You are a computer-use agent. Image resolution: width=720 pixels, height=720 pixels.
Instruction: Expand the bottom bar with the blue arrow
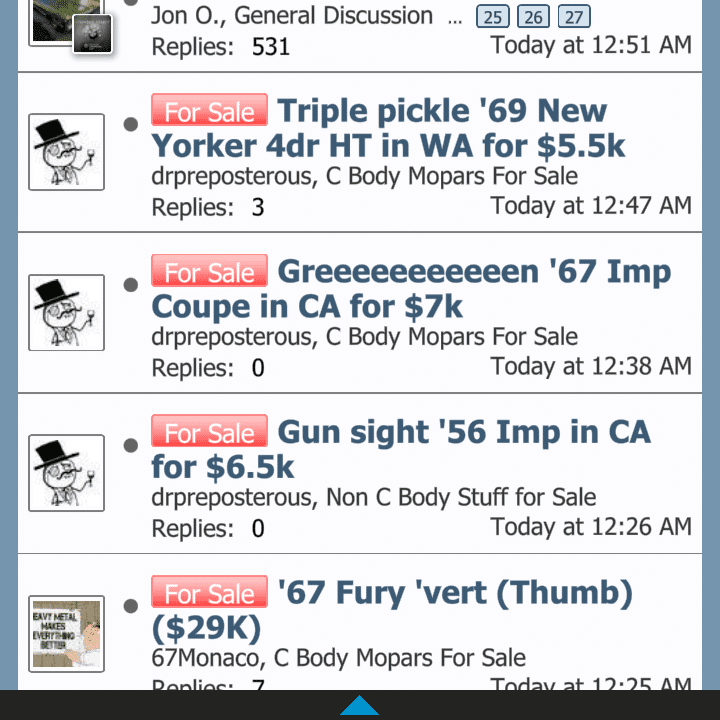359,706
